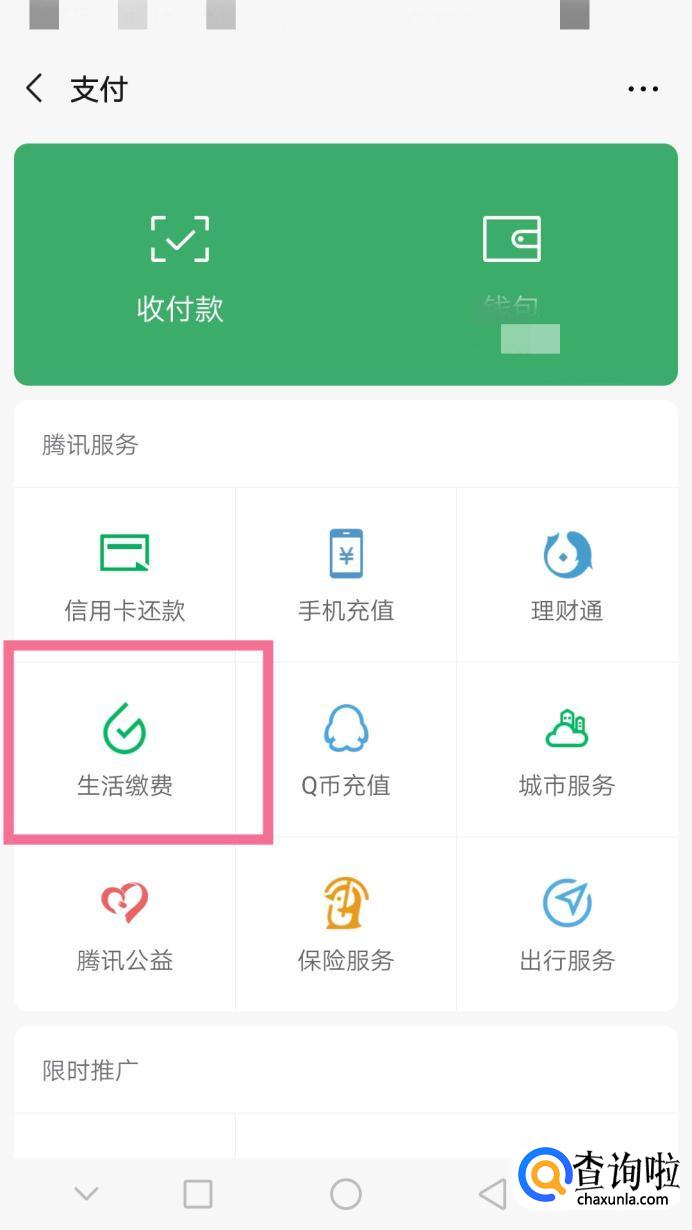This screenshot has height=1230, width=692.
Task: Open 城市服务 city services
Action: click(567, 750)
